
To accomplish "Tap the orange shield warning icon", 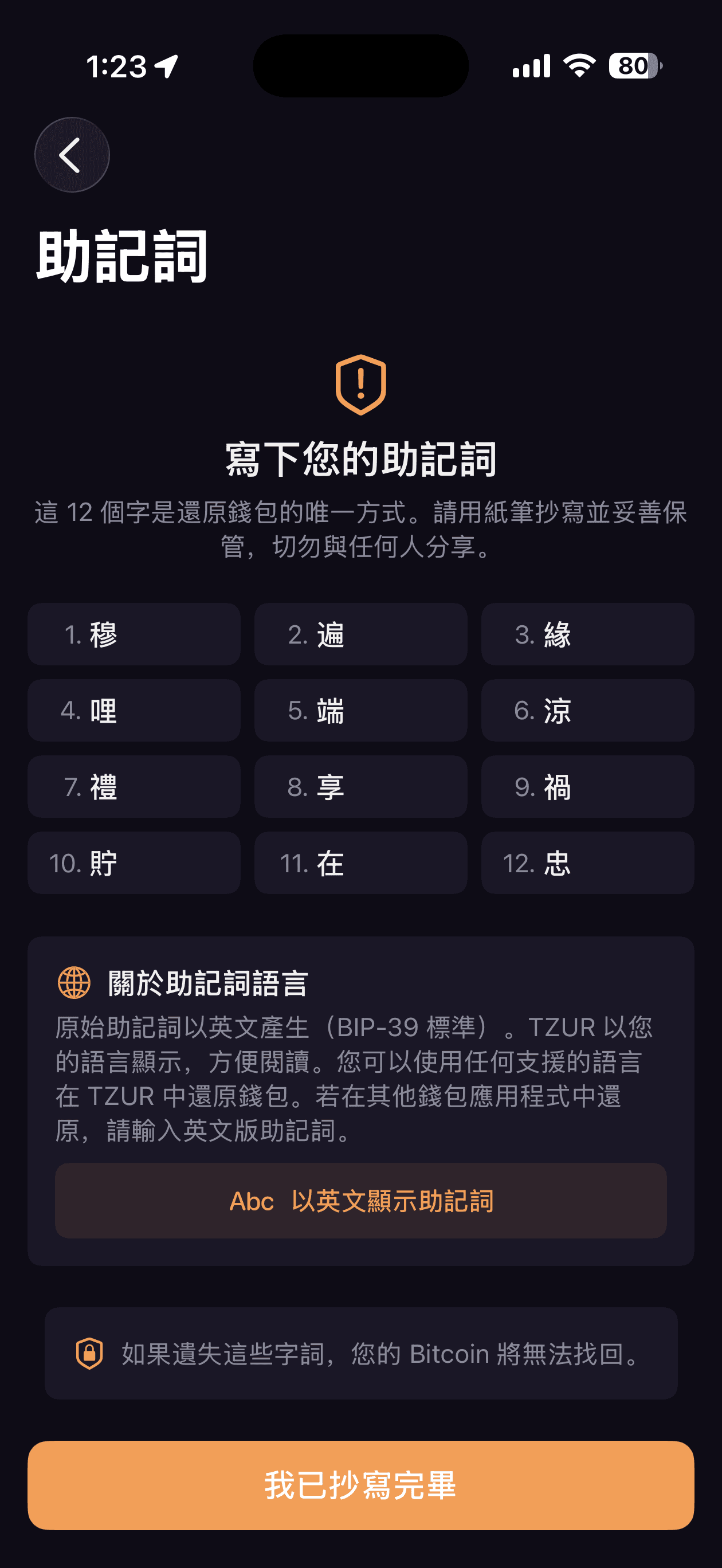I will pyautogui.click(x=360, y=385).
